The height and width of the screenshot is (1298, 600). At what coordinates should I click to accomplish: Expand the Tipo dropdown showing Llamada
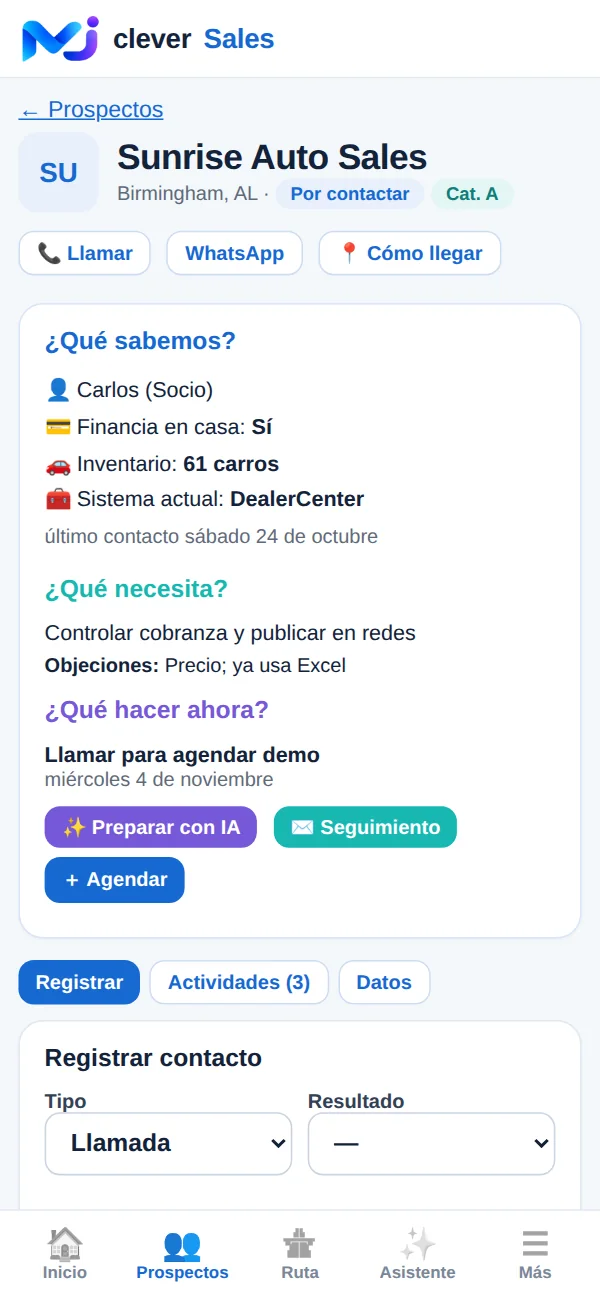pyautogui.click(x=168, y=1143)
